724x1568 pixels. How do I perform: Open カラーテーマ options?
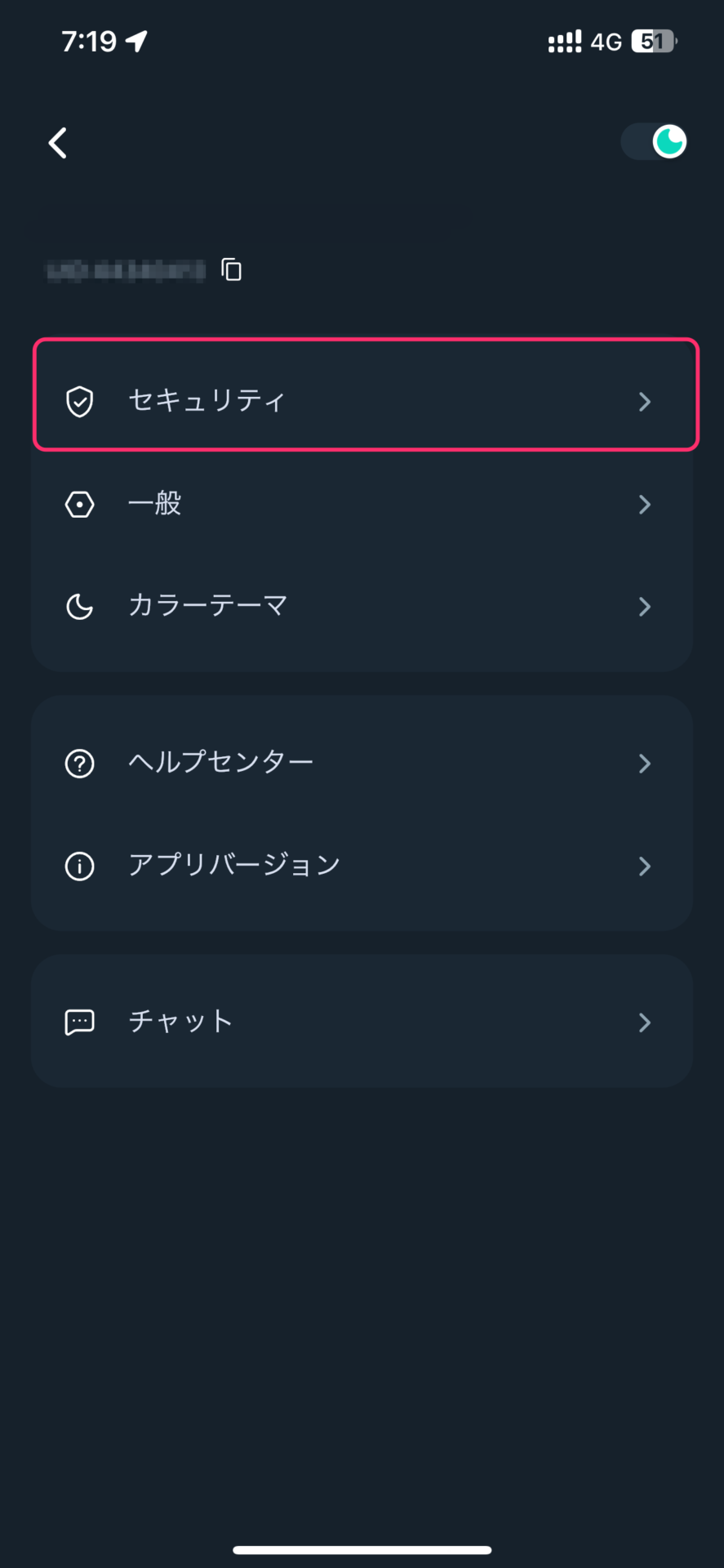[362, 606]
